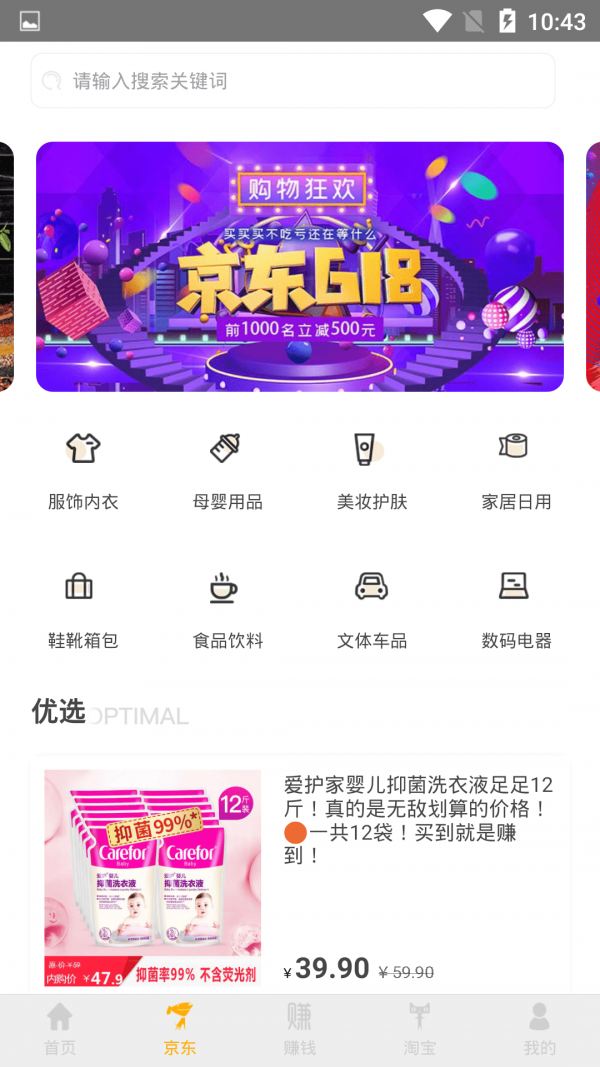Select the 京东 tab
The height and width of the screenshot is (1067, 600).
[x=180, y=1030]
